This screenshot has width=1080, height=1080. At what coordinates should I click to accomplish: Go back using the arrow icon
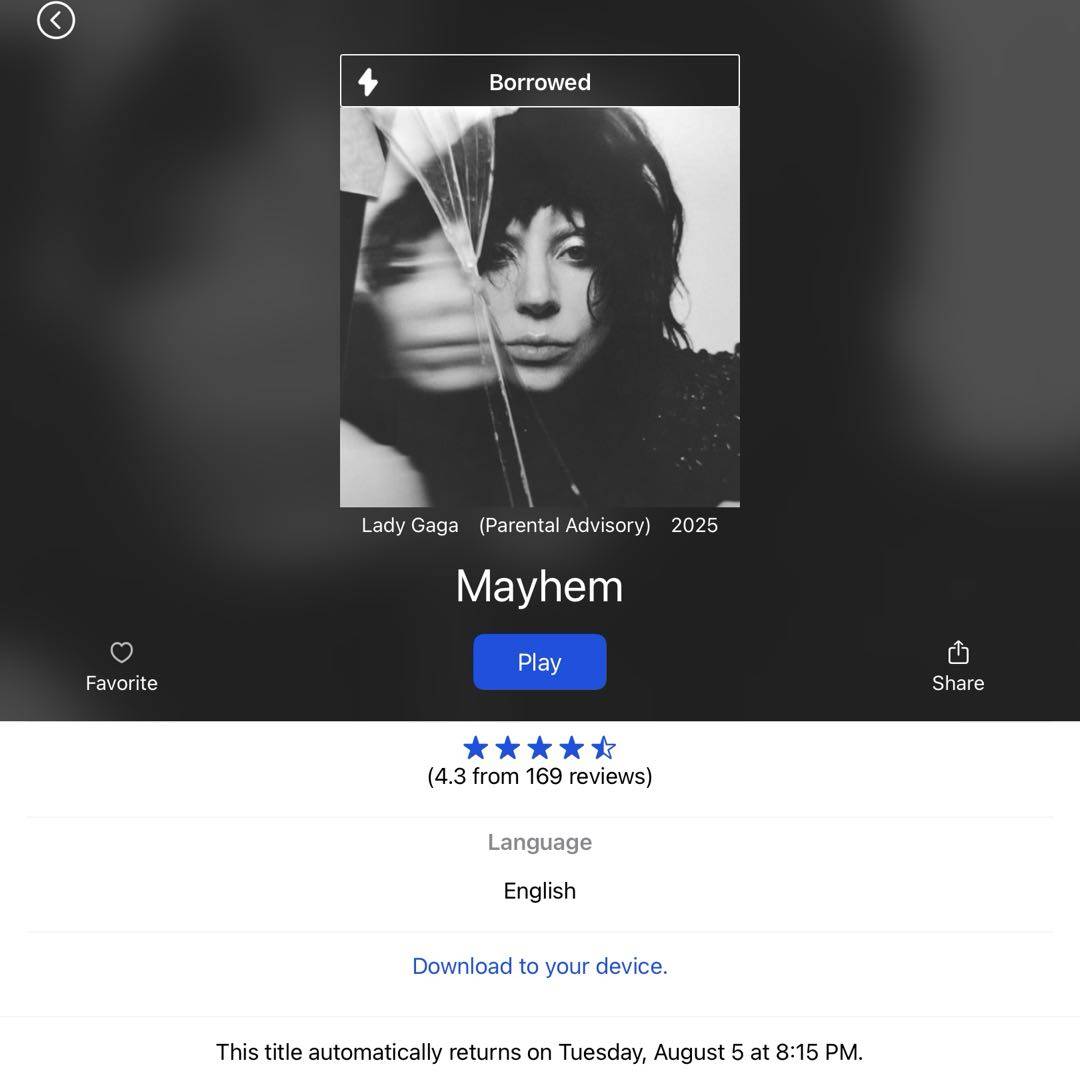pyautogui.click(x=56, y=20)
